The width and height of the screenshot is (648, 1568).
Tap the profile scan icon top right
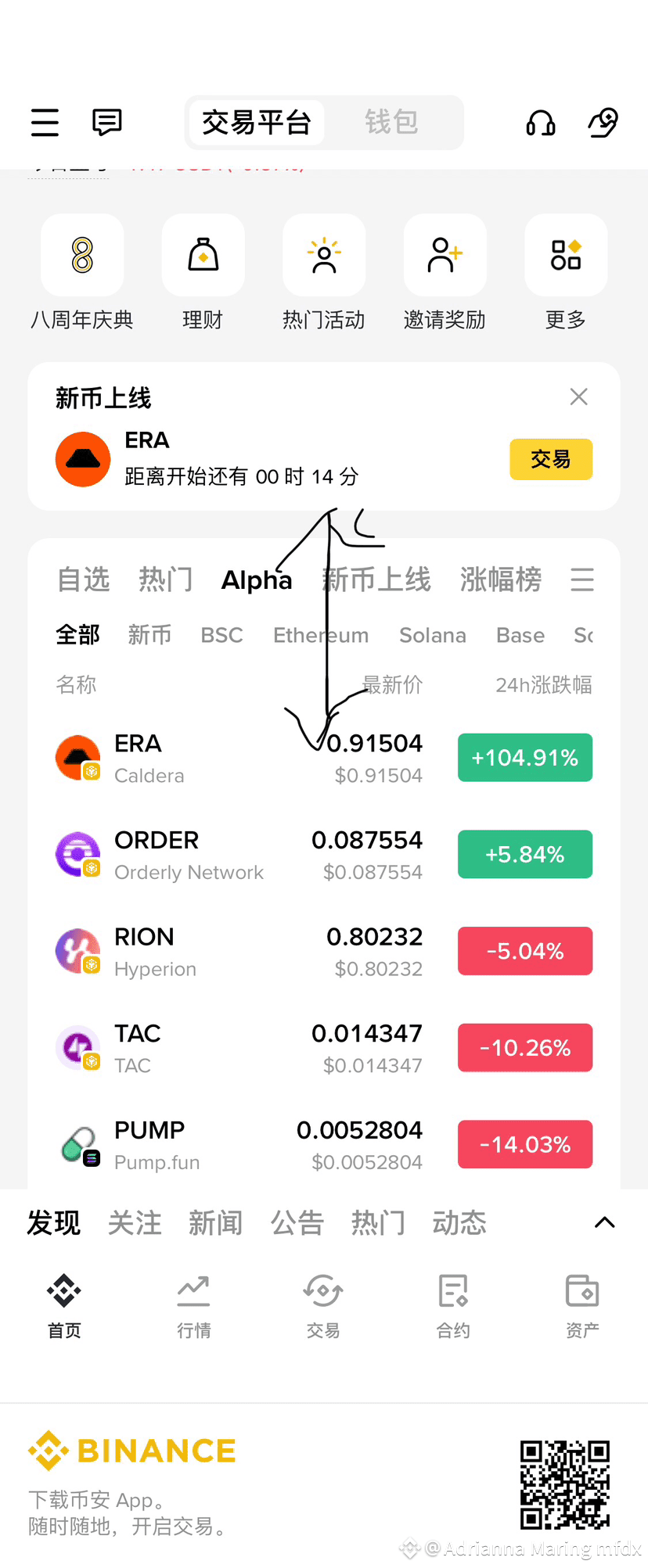[603, 123]
